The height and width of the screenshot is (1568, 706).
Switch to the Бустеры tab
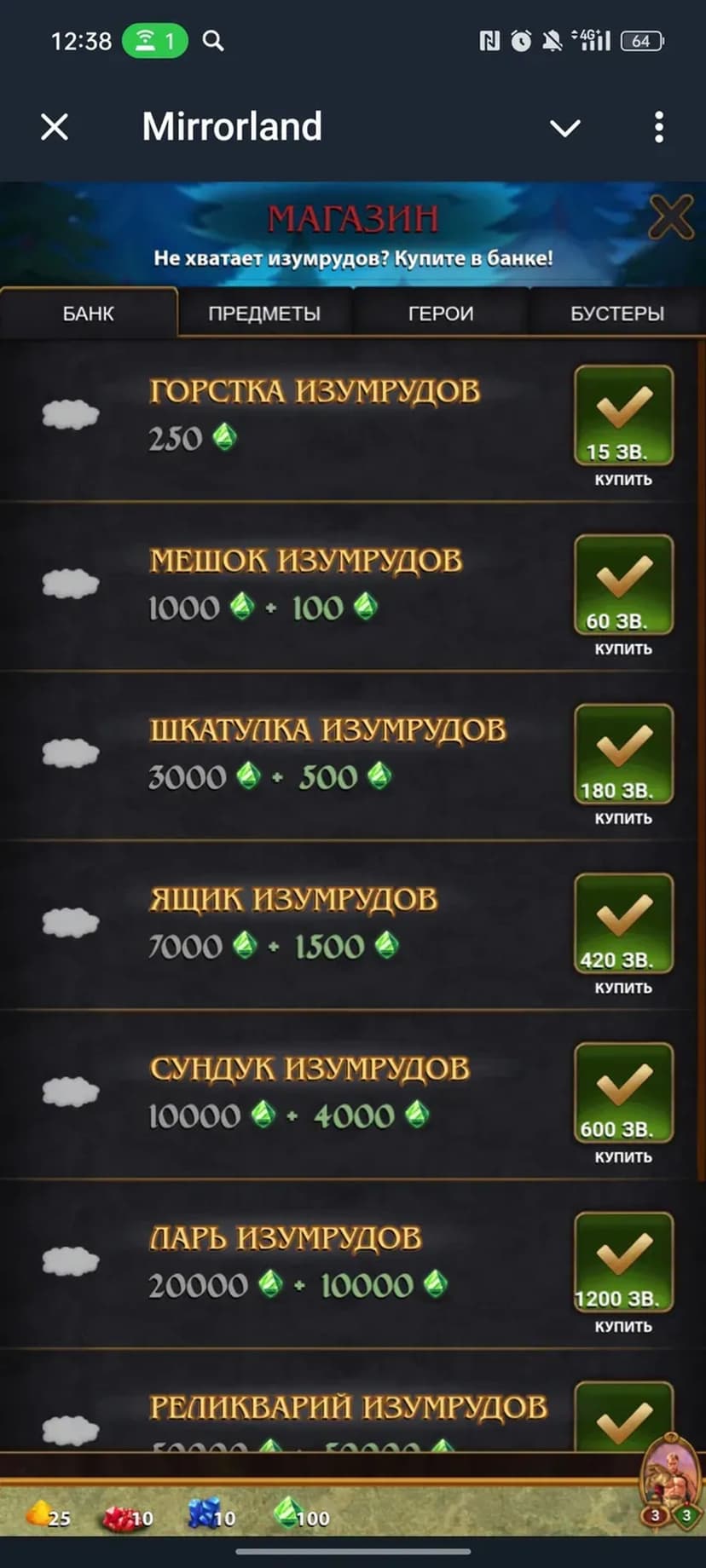coord(616,314)
